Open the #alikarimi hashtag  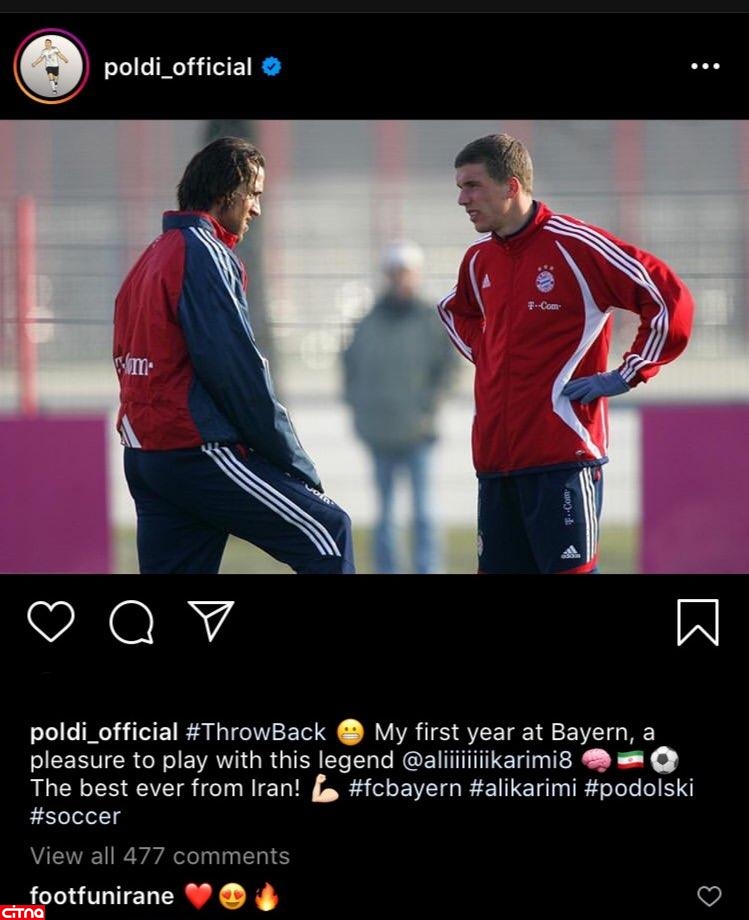click(523, 788)
